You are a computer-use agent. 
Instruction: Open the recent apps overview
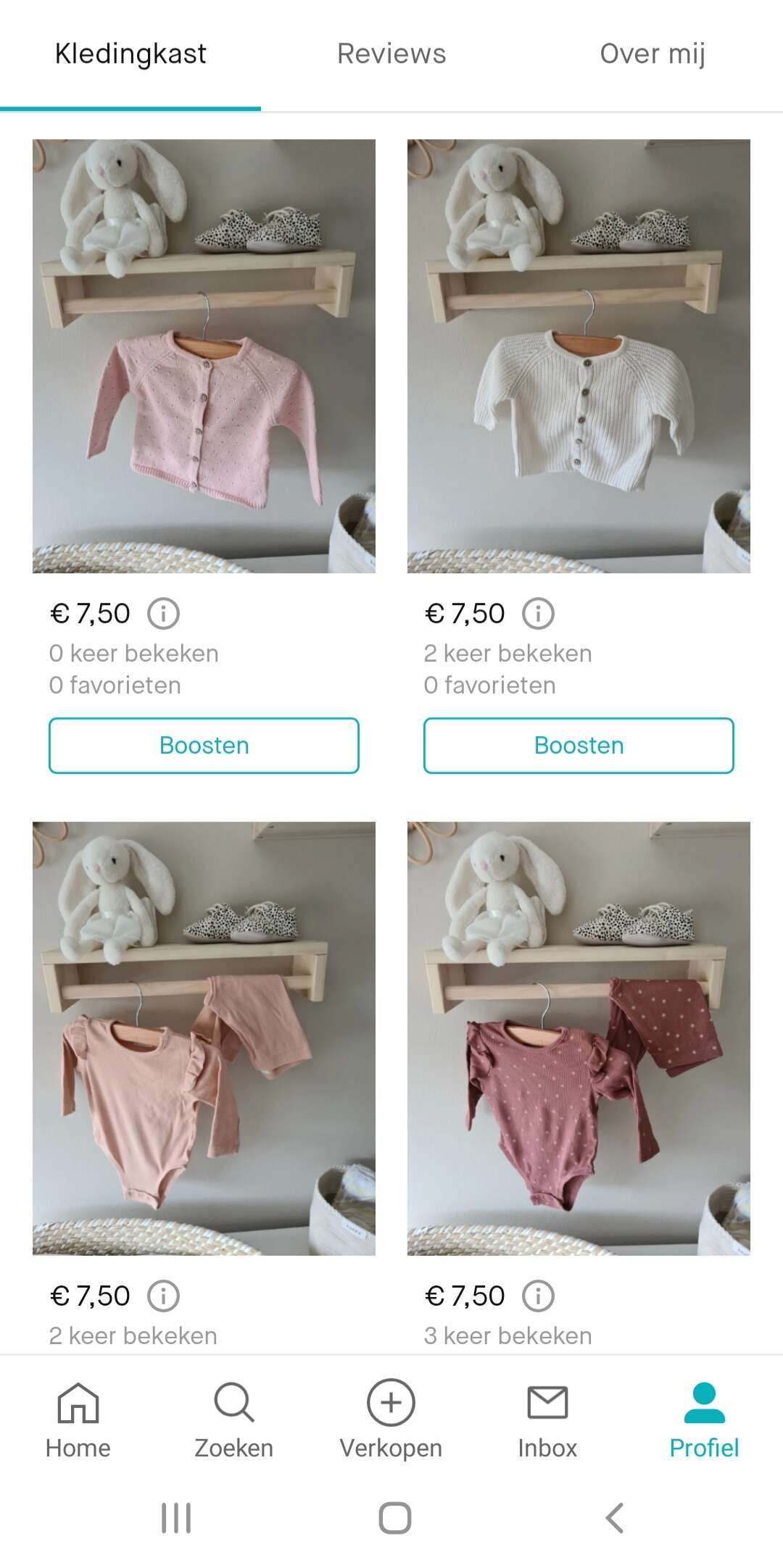176,1518
